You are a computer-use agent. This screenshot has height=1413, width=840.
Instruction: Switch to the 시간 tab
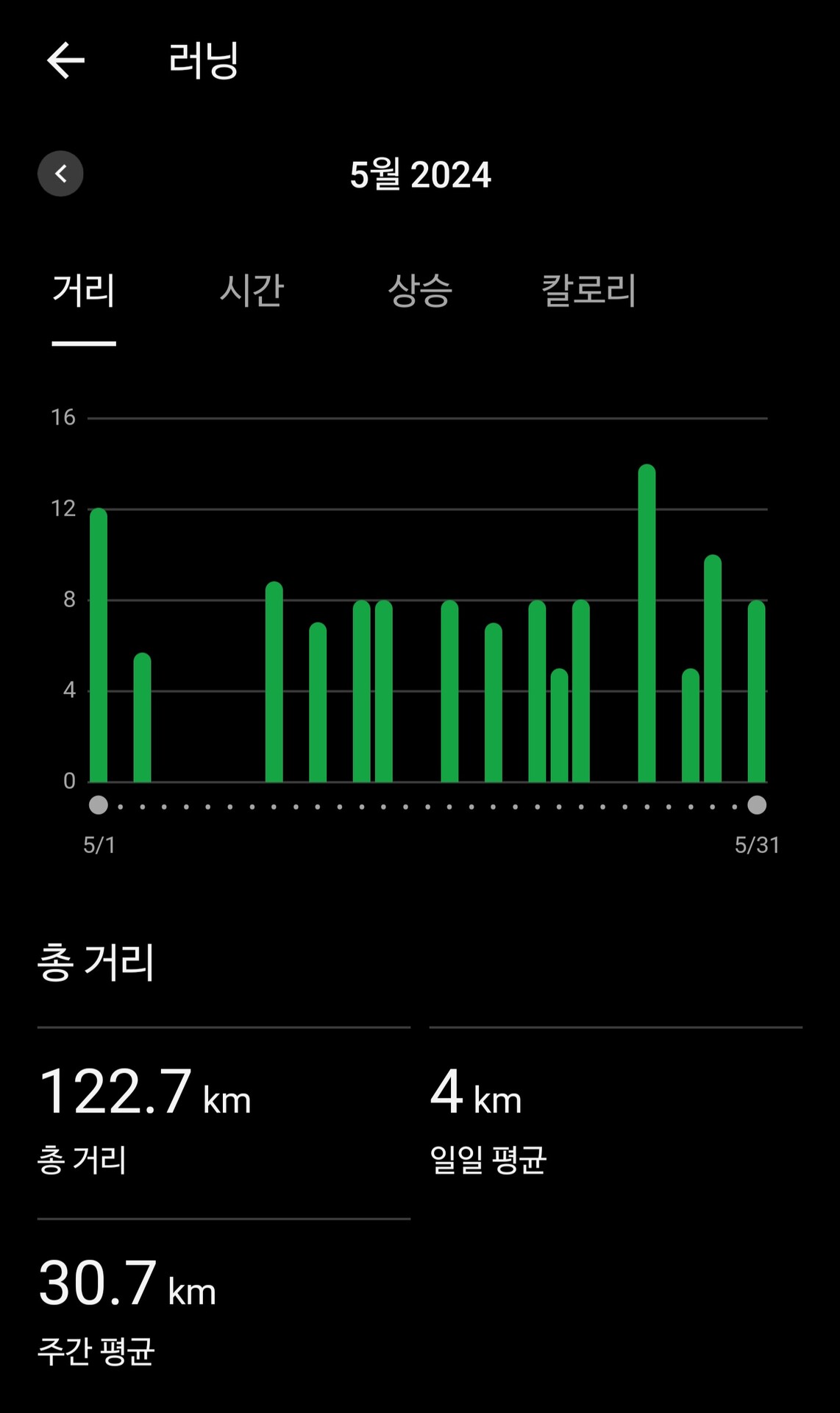pyautogui.click(x=252, y=290)
